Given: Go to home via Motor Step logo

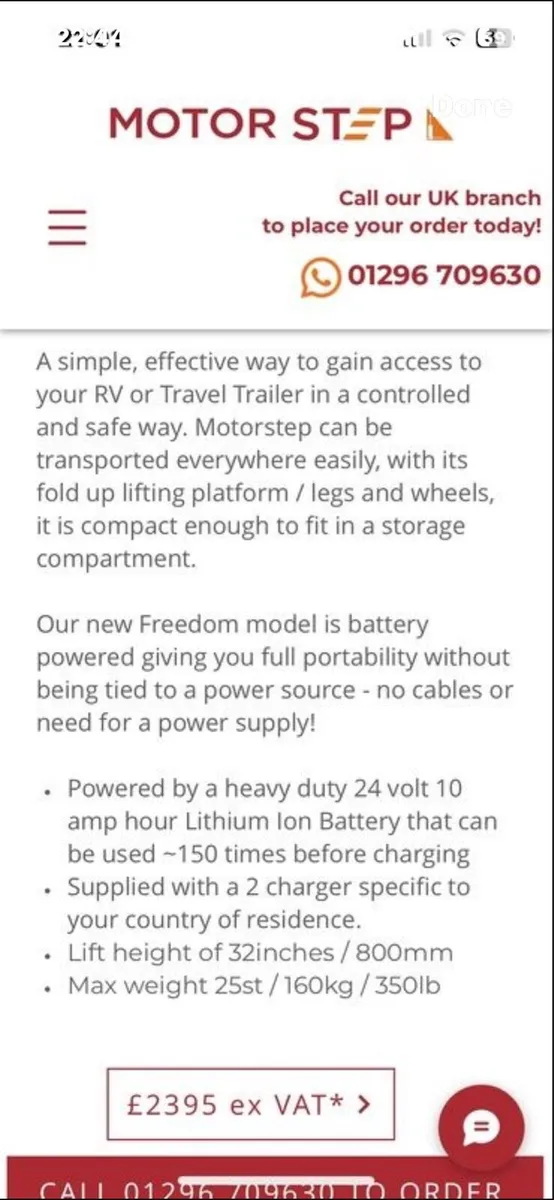Looking at the screenshot, I should click(281, 124).
